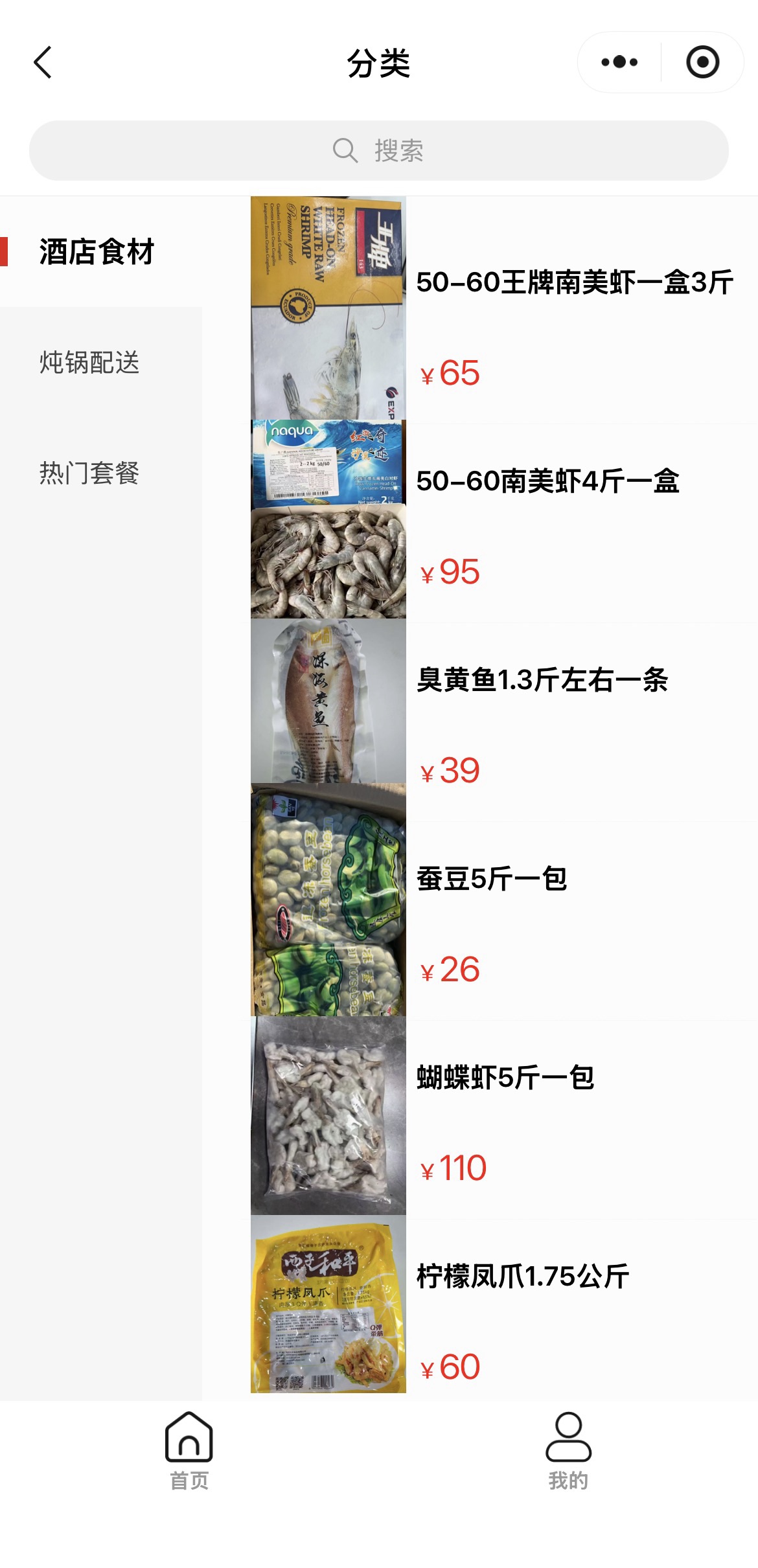
Task: View the 臭黄鱼1.3斤左右一条 item
Action: coord(542,680)
